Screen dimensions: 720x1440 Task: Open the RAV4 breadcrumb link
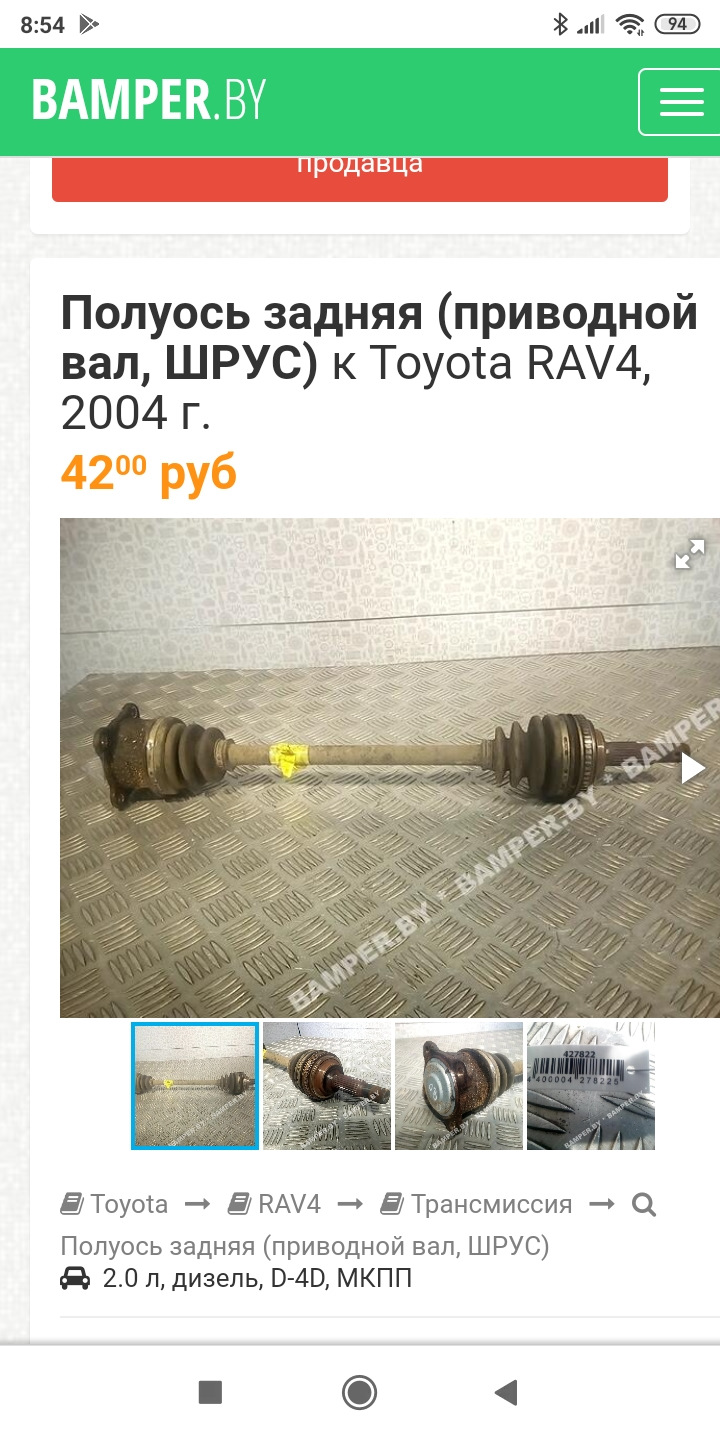(x=290, y=1204)
